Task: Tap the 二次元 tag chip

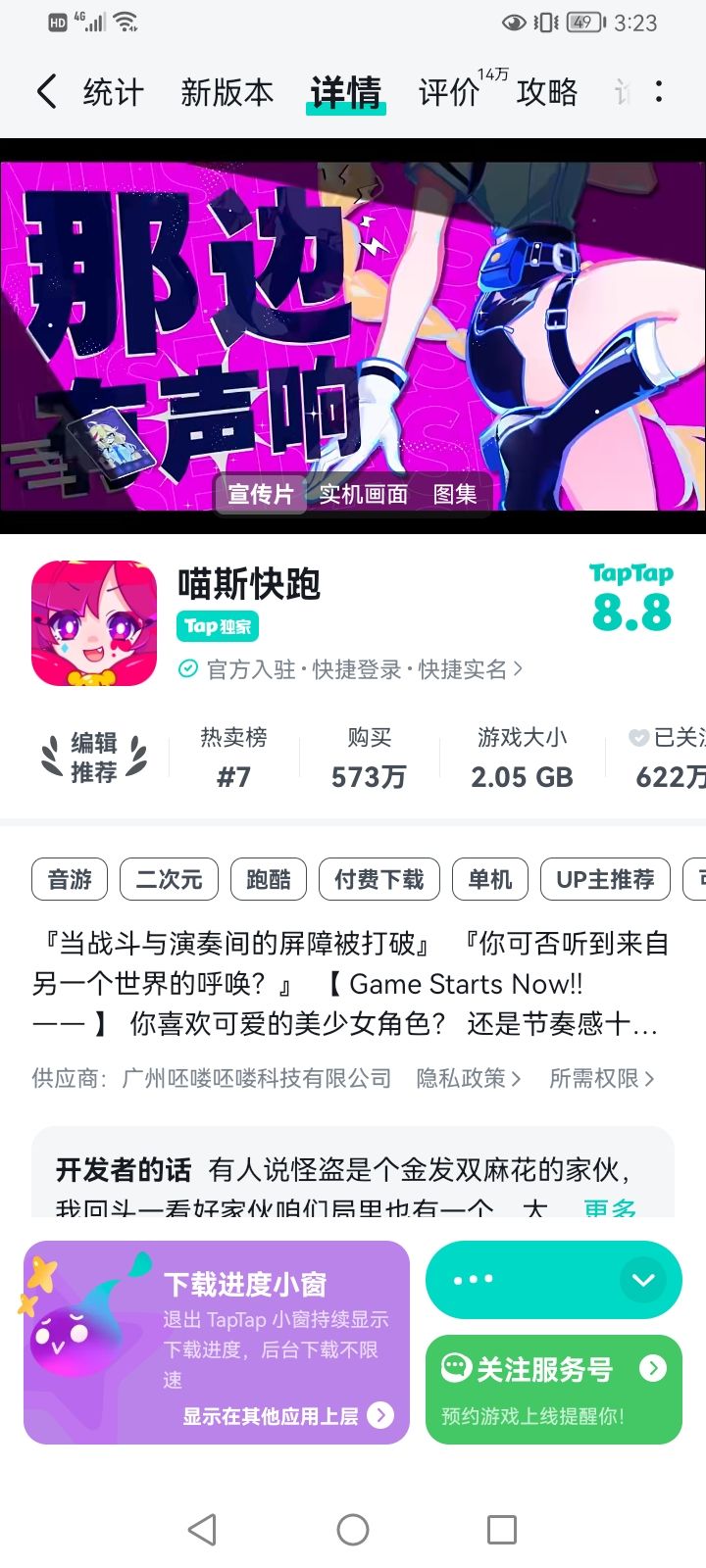Action: (x=169, y=879)
